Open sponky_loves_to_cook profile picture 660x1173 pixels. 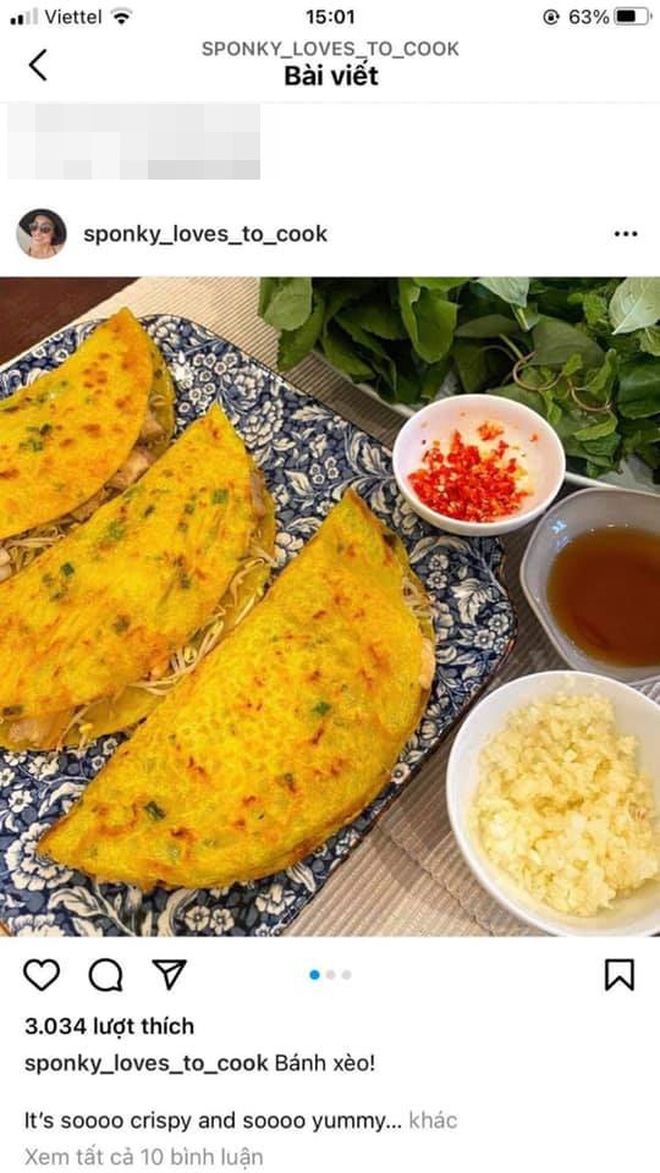tap(41, 234)
